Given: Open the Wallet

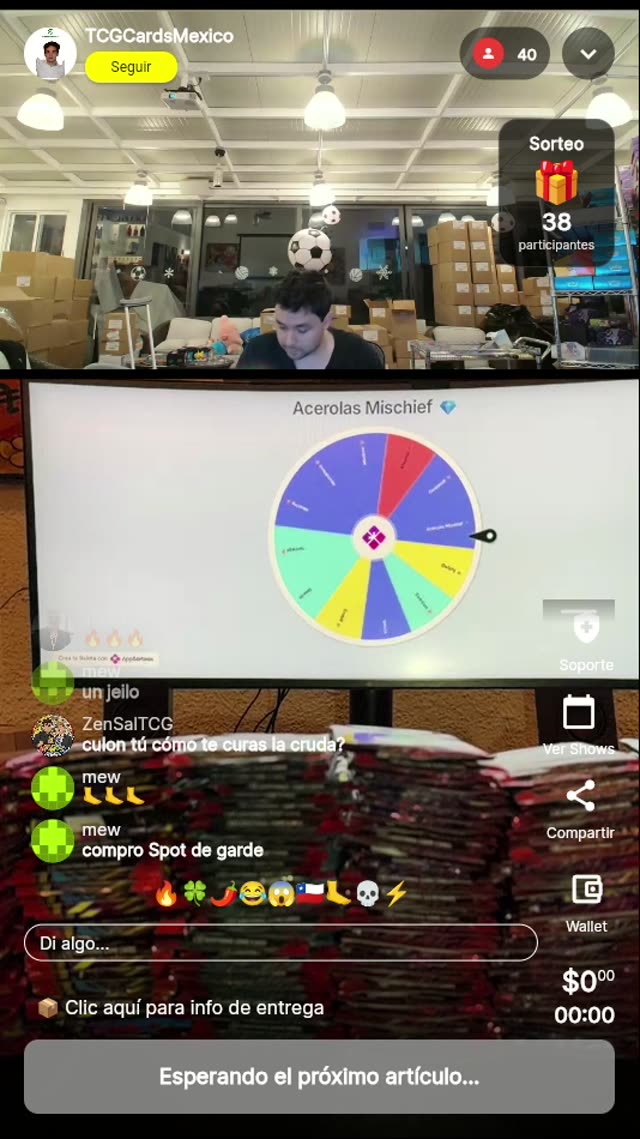Looking at the screenshot, I should 586,900.
